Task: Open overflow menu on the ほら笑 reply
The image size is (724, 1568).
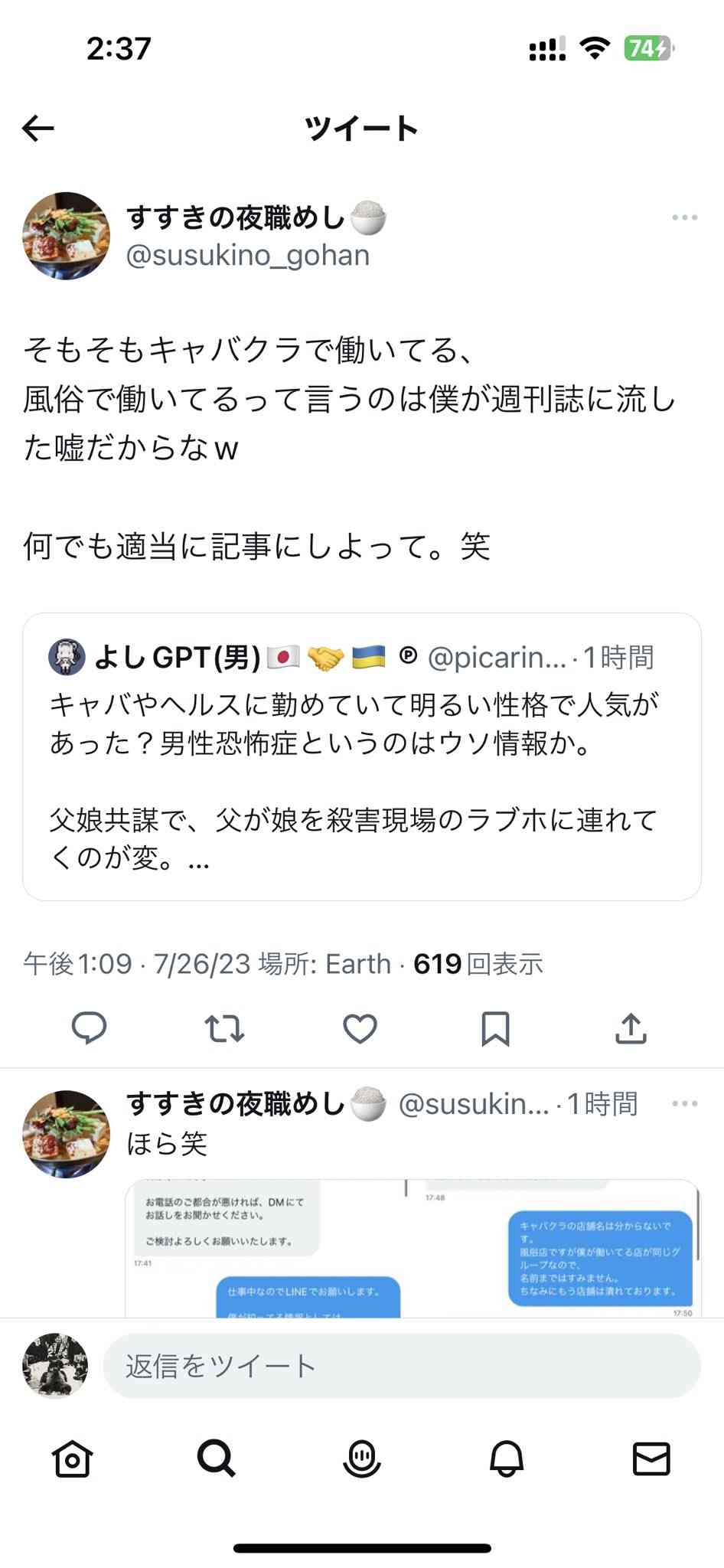Action: pos(684,1104)
